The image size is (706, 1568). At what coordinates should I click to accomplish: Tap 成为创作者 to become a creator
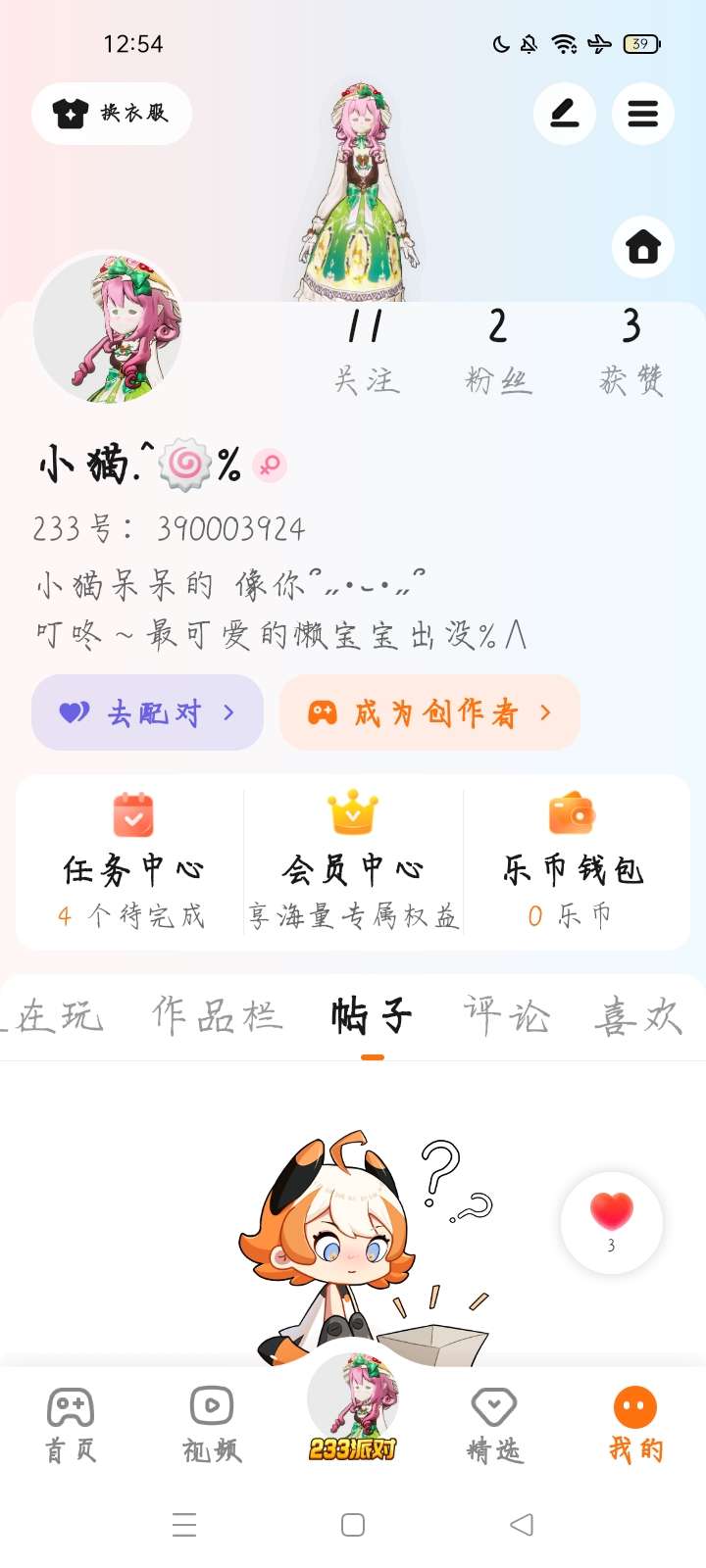[429, 712]
